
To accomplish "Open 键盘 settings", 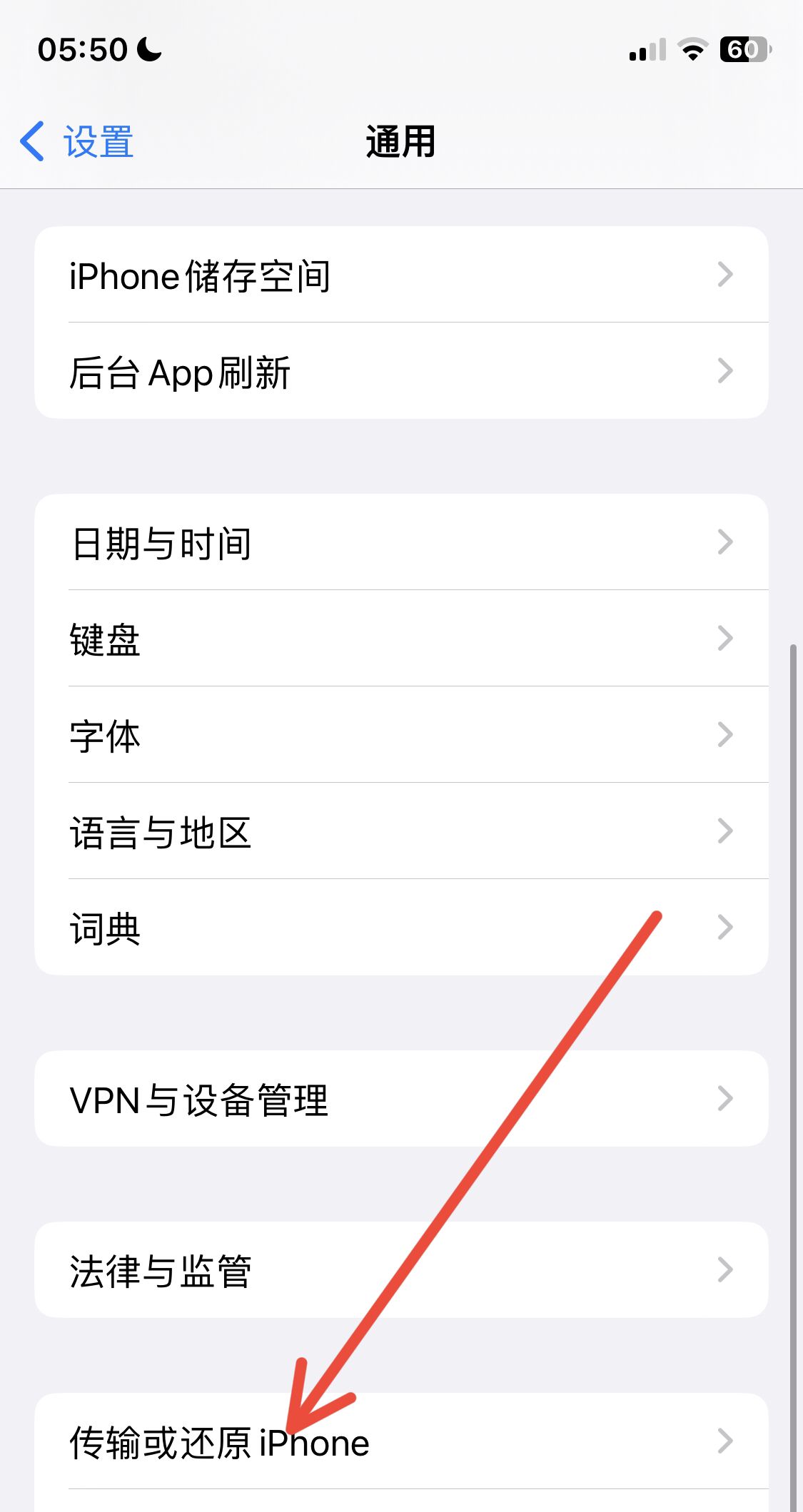I will pos(400,639).
